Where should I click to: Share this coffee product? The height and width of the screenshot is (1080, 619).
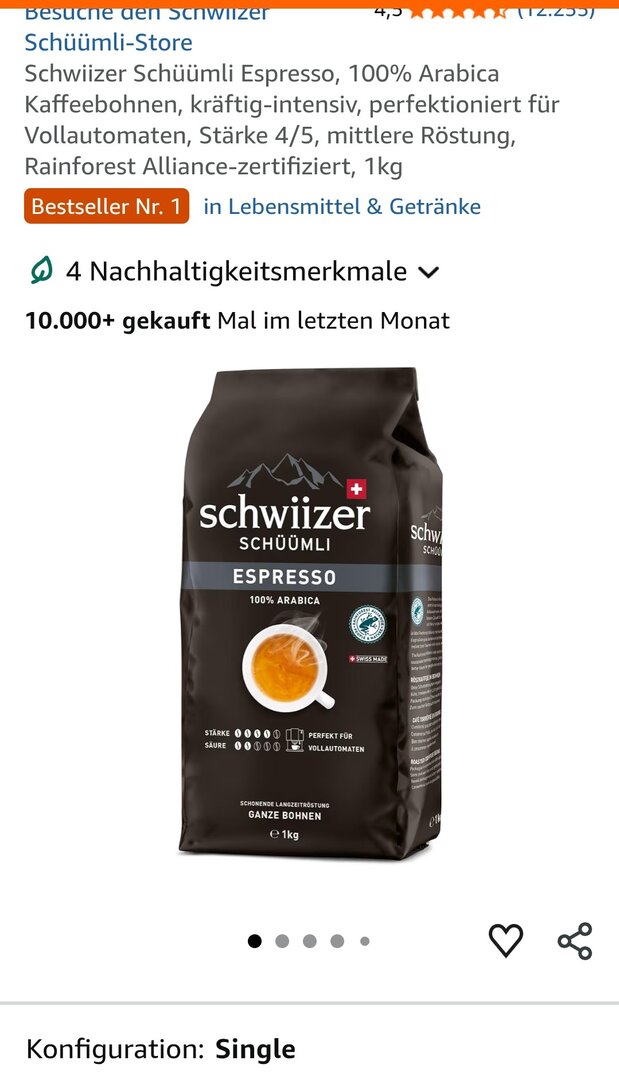pos(575,940)
